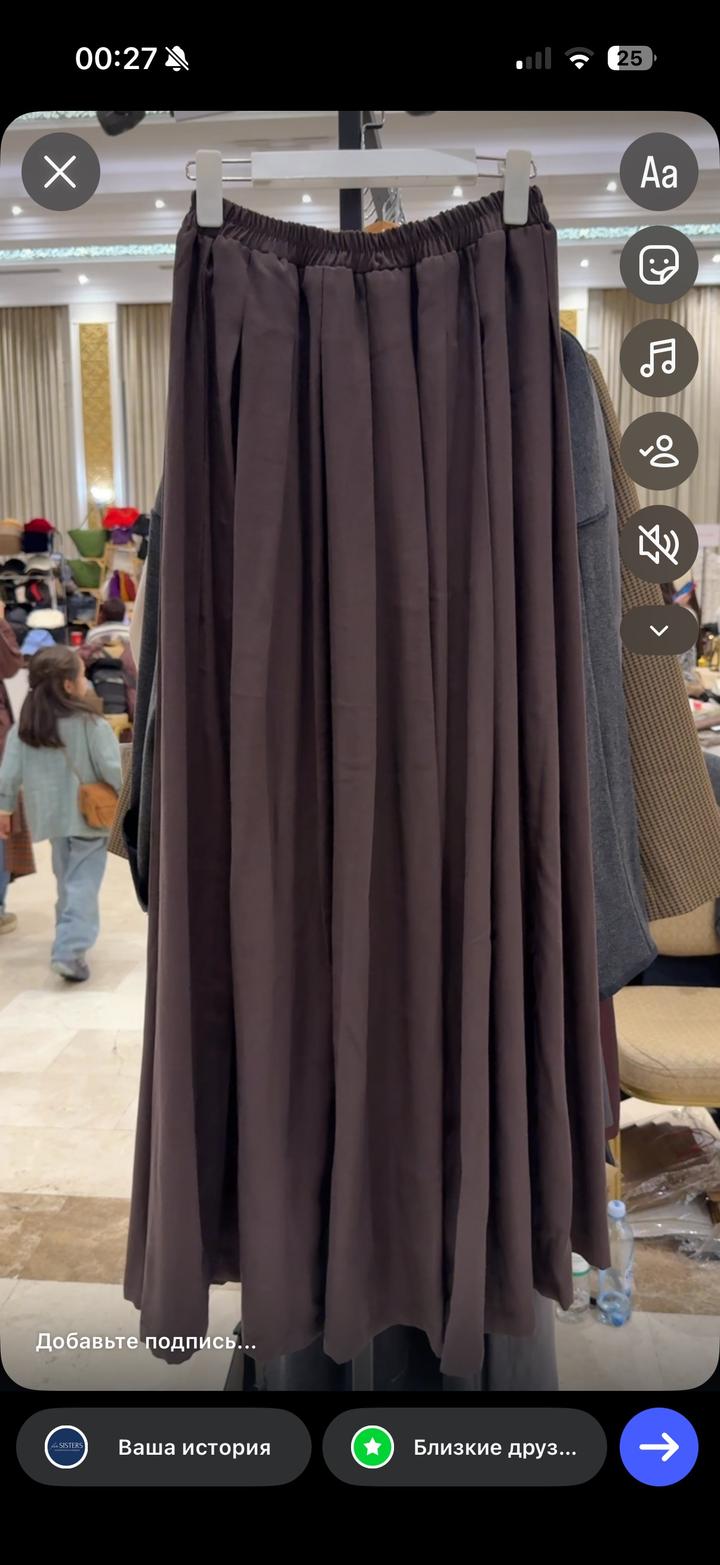Screen dimensions: 720x1565
Task: Share to 'Близкие друзья' list
Action: (464, 1447)
